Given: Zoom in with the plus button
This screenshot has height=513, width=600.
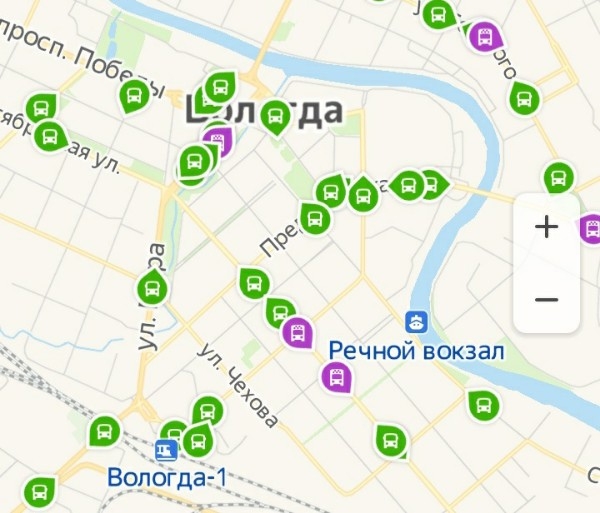Looking at the screenshot, I should click(546, 227).
